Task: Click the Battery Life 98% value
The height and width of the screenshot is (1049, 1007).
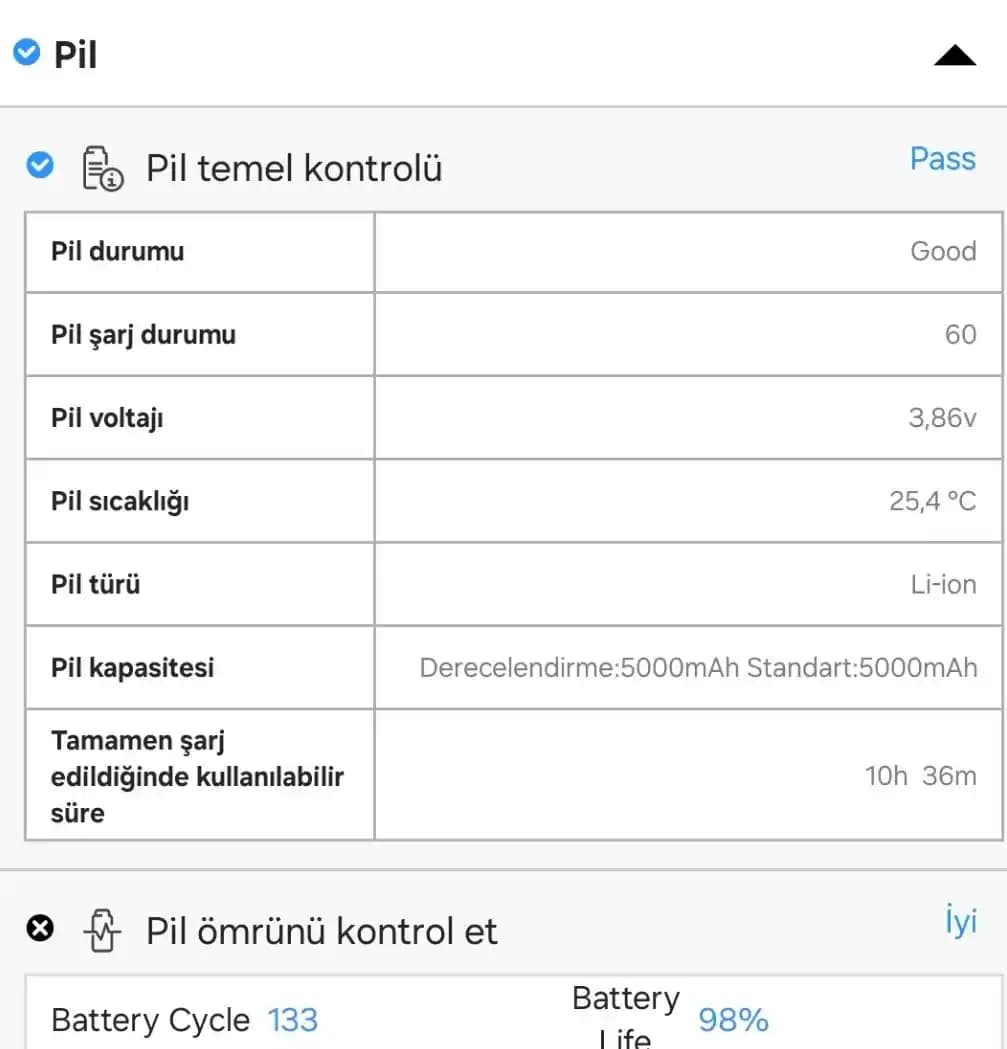Action: tap(734, 1019)
